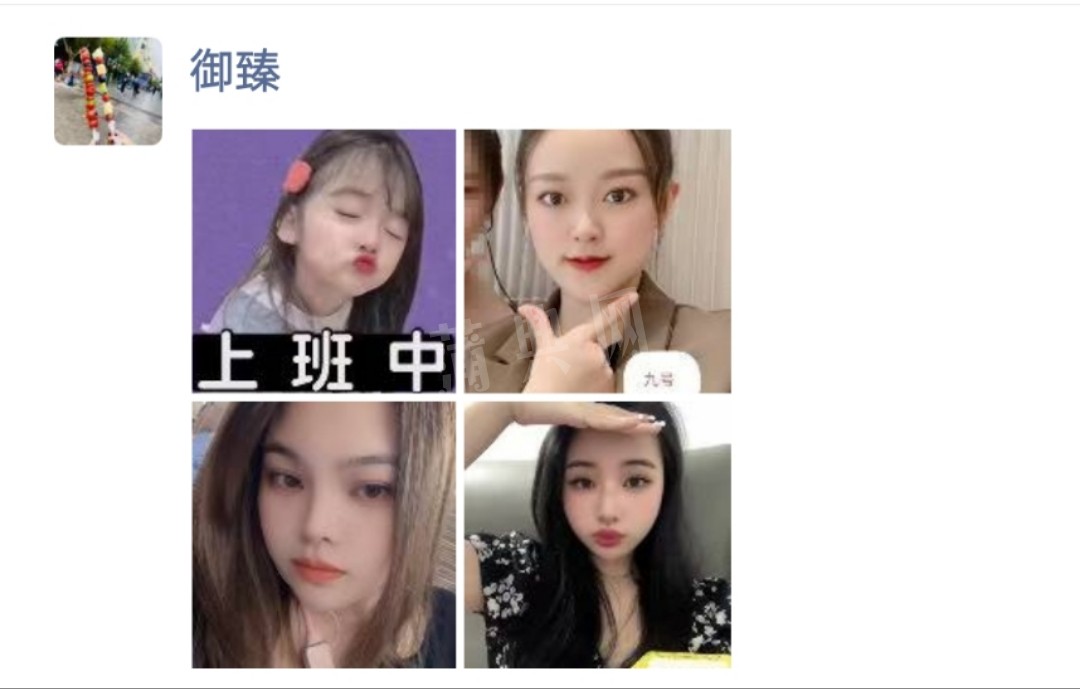Enlarge the photo with the floral dress
Screen dimensions: 1080x689
(597, 534)
